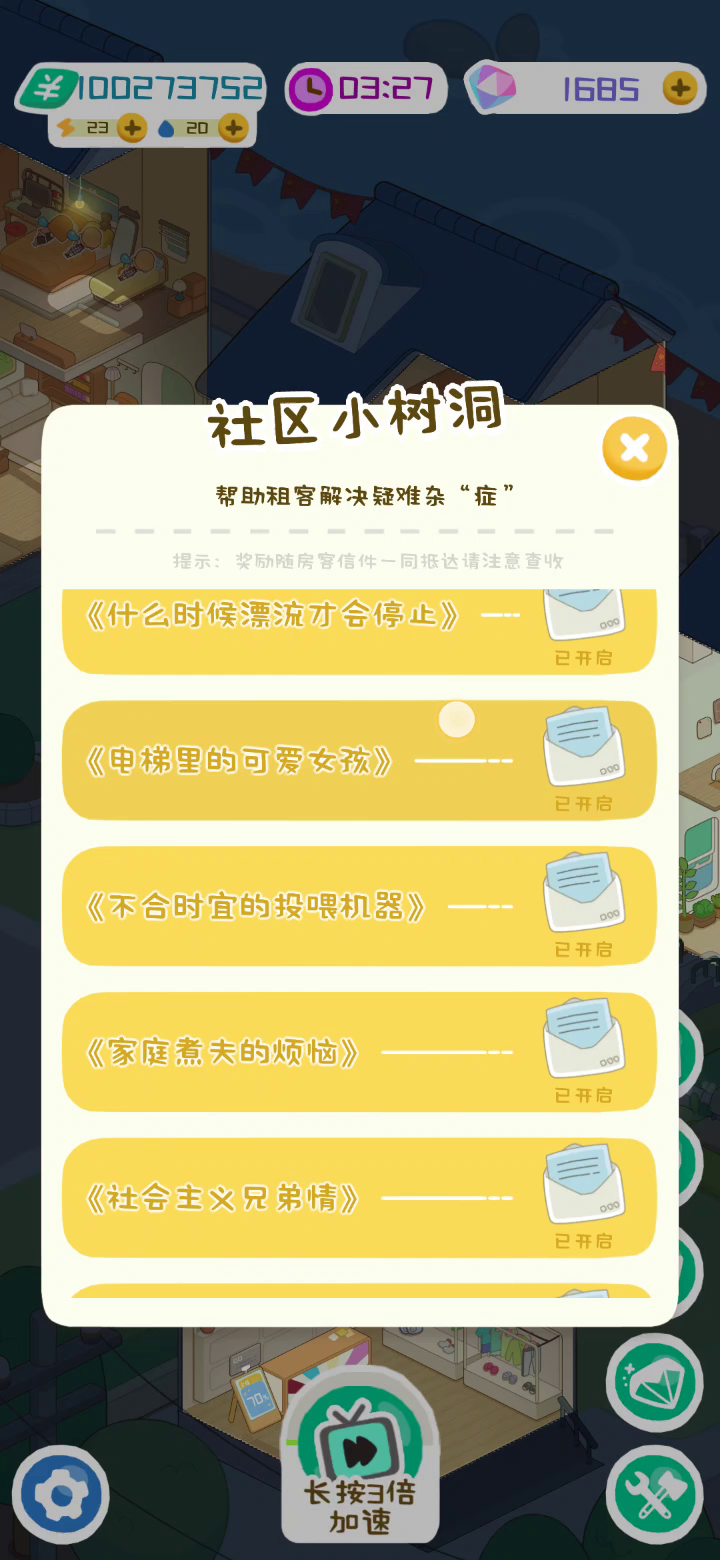Open the letter 《什么时候漂流才会停止》
This screenshot has width=720, height=1560.
pyautogui.click(x=359, y=631)
